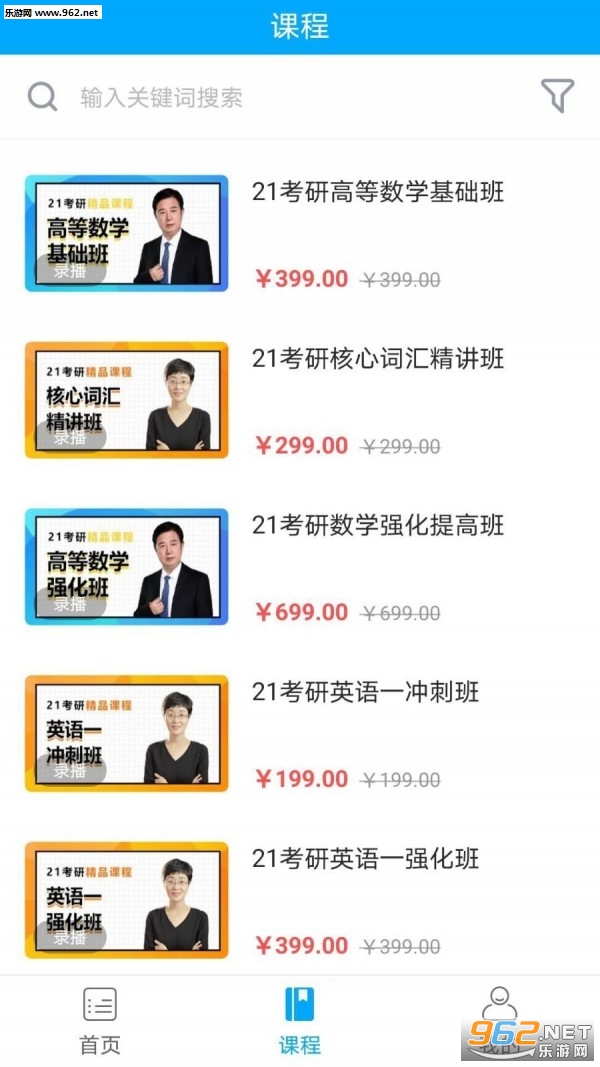Open the 21考研英语一强化班 course
Viewport: 600px width, 1067px height.
366,859
